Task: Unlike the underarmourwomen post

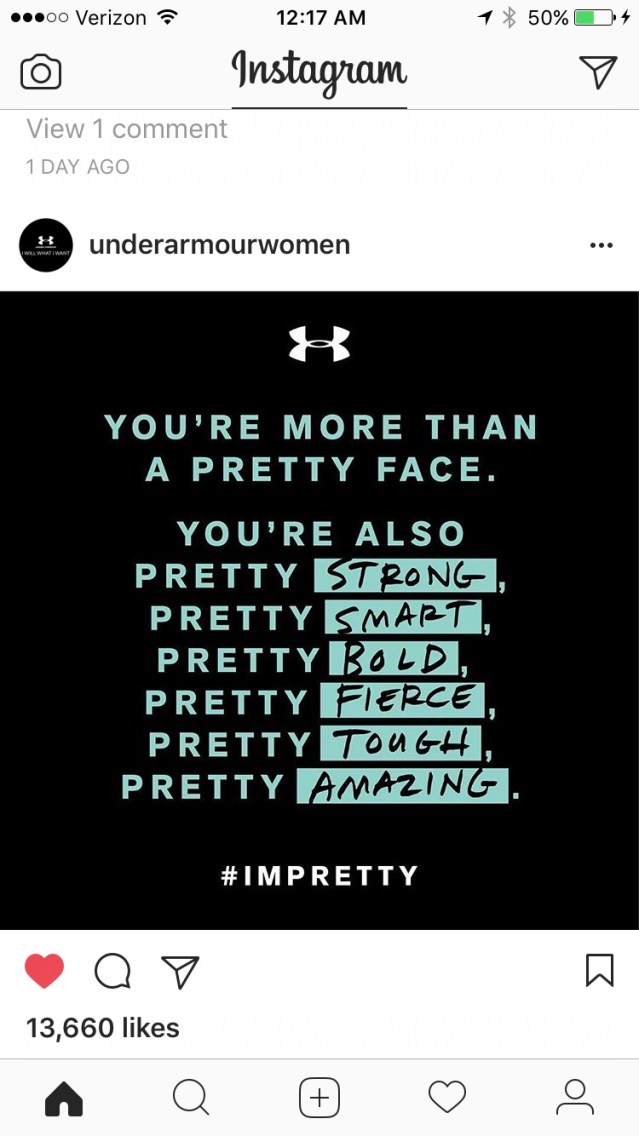Action: pyautogui.click(x=44, y=971)
